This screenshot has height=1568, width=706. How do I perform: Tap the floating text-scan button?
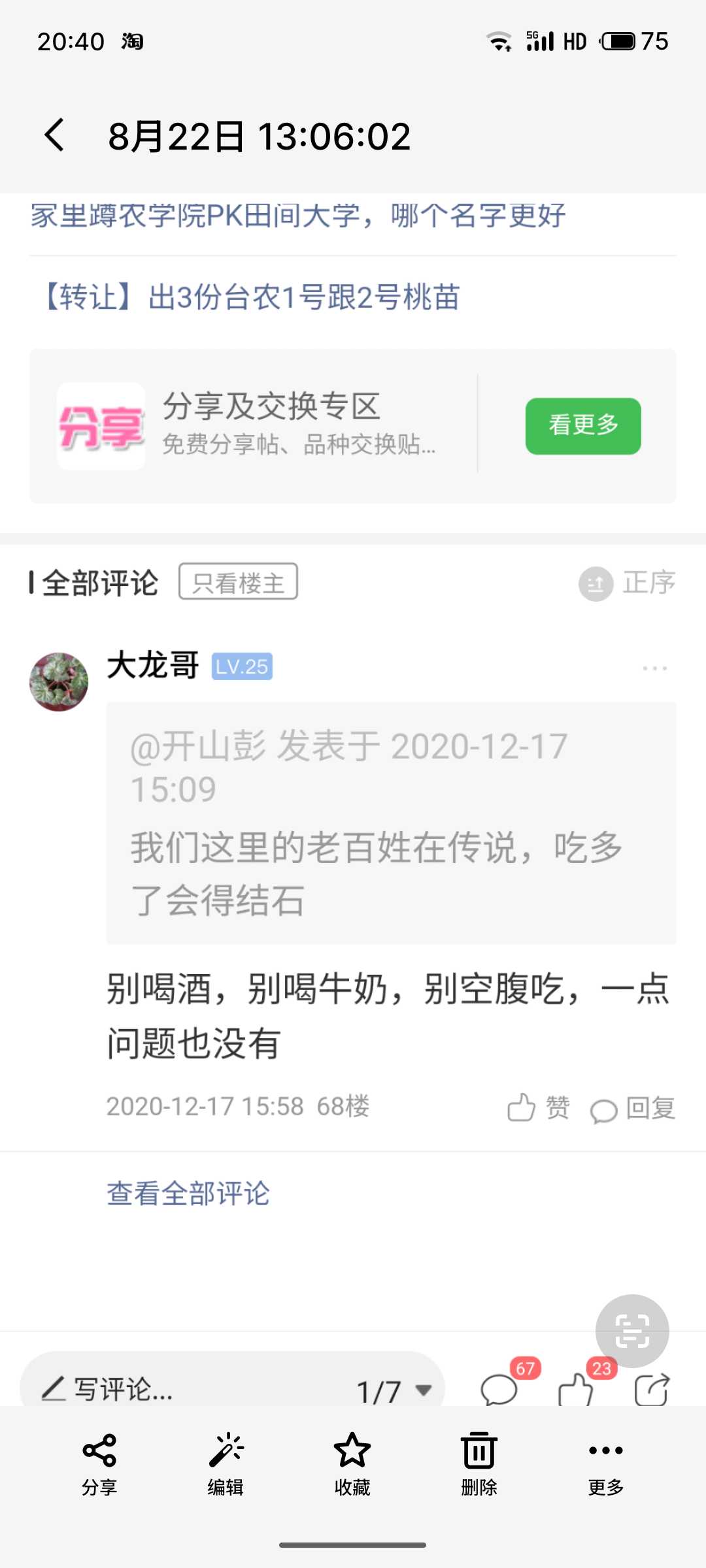[x=632, y=1331]
